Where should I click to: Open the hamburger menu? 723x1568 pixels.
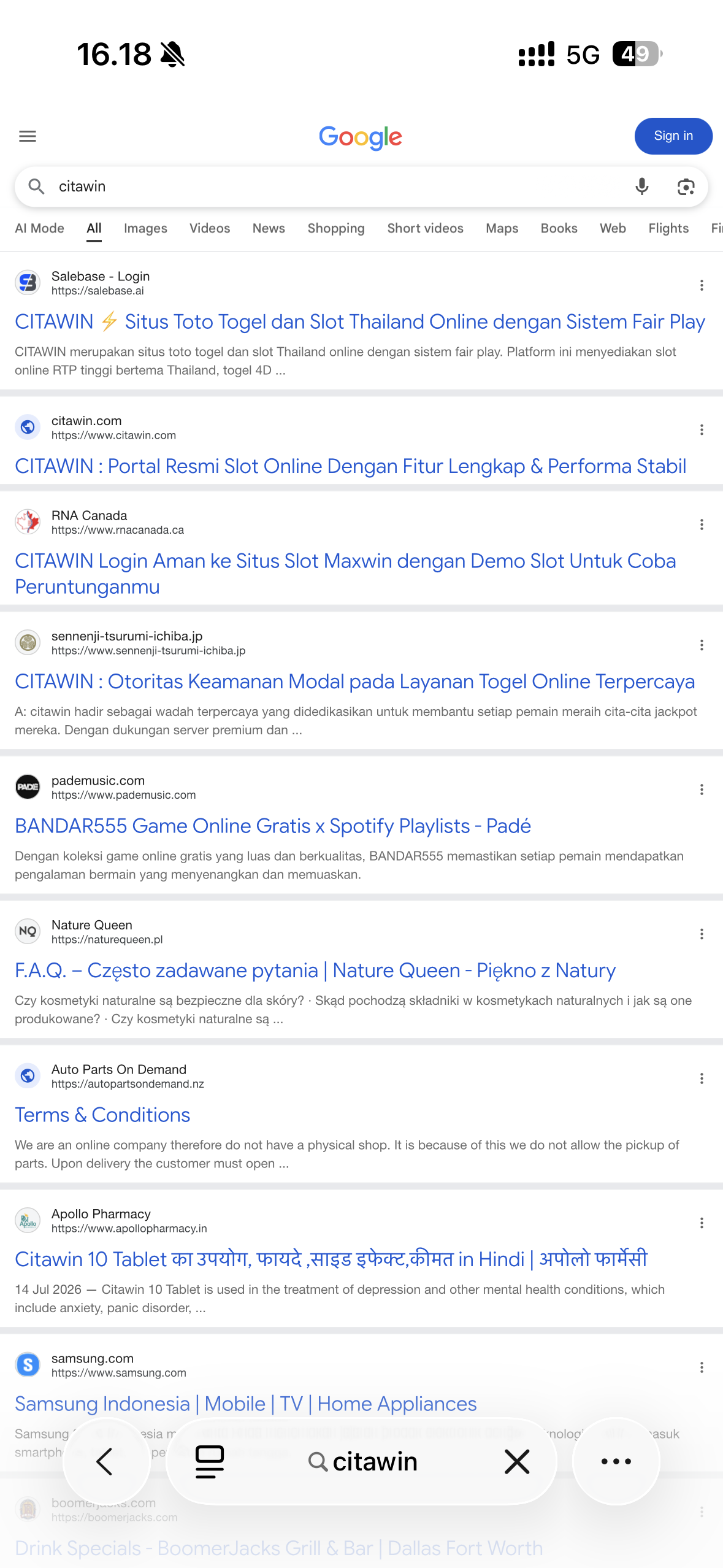pos(28,136)
